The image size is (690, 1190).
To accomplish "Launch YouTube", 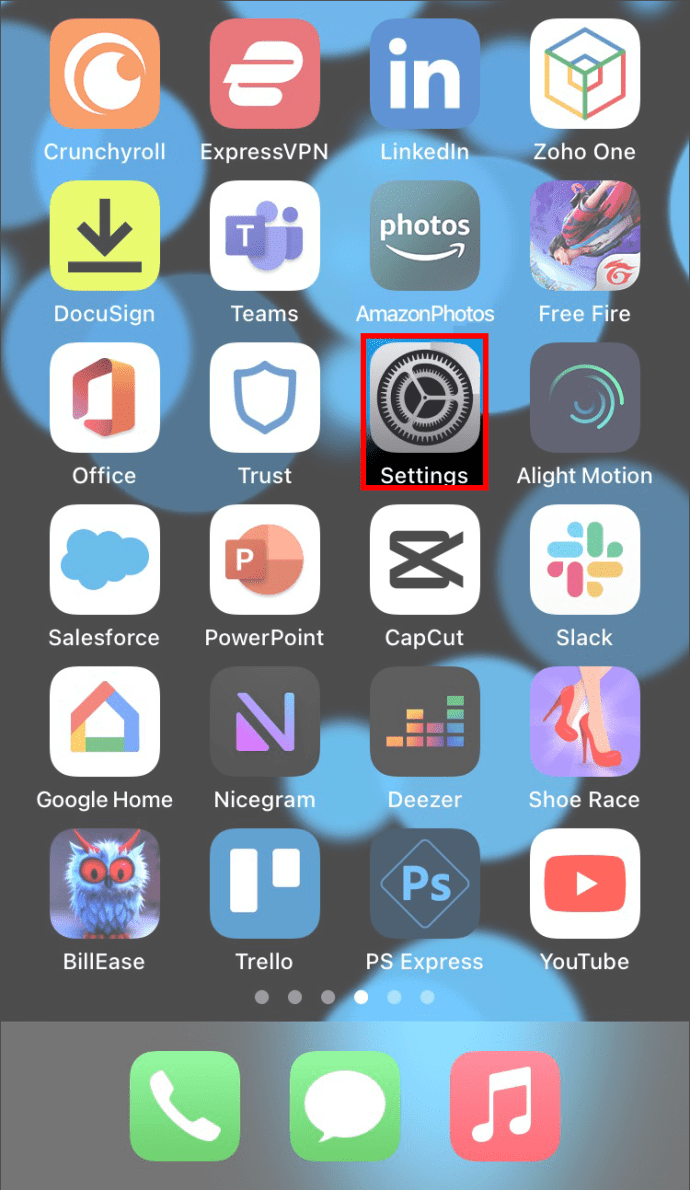I will pos(585,884).
